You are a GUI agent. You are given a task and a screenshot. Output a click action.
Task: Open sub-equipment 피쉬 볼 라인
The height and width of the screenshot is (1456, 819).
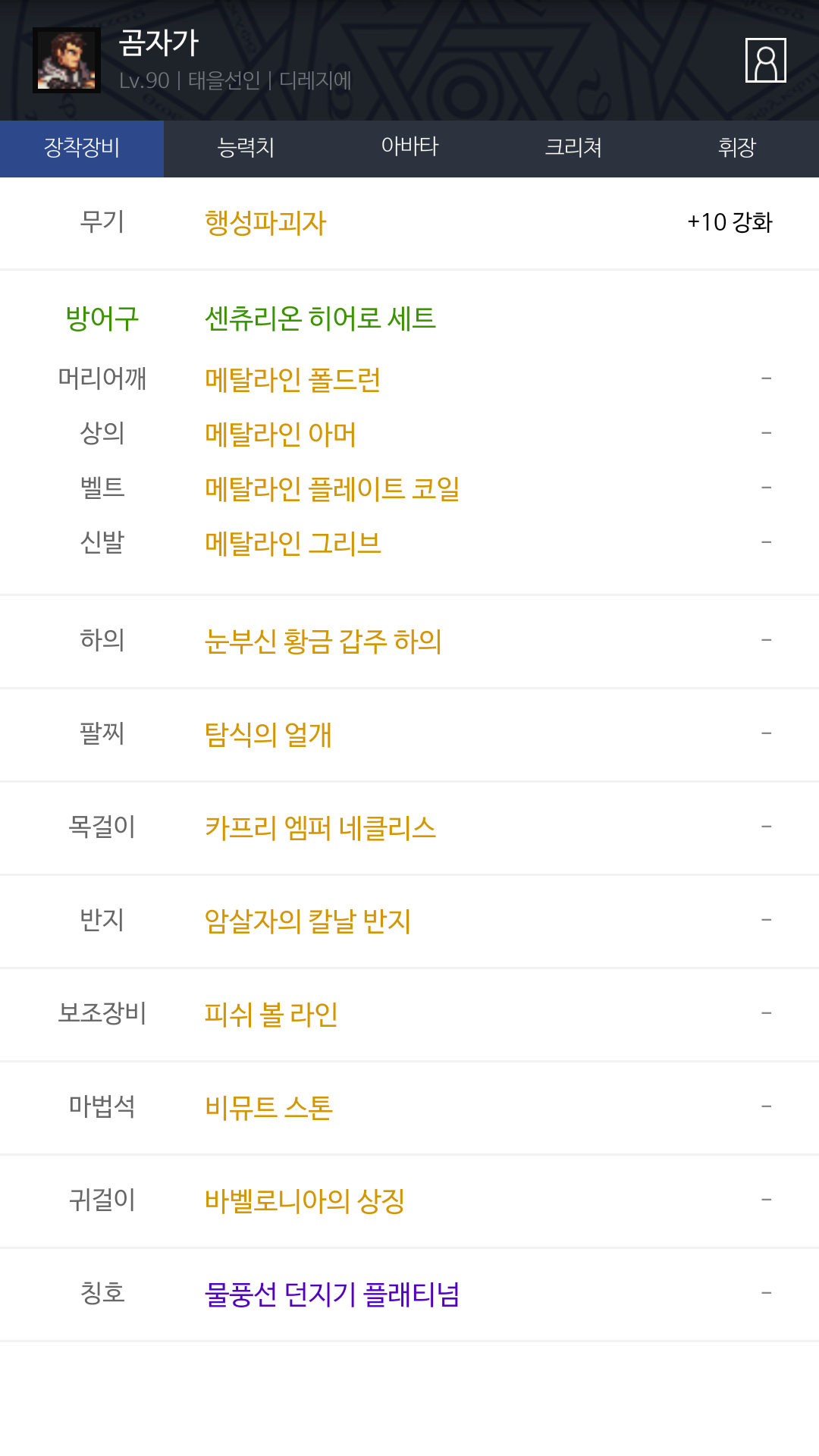tap(271, 1015)
